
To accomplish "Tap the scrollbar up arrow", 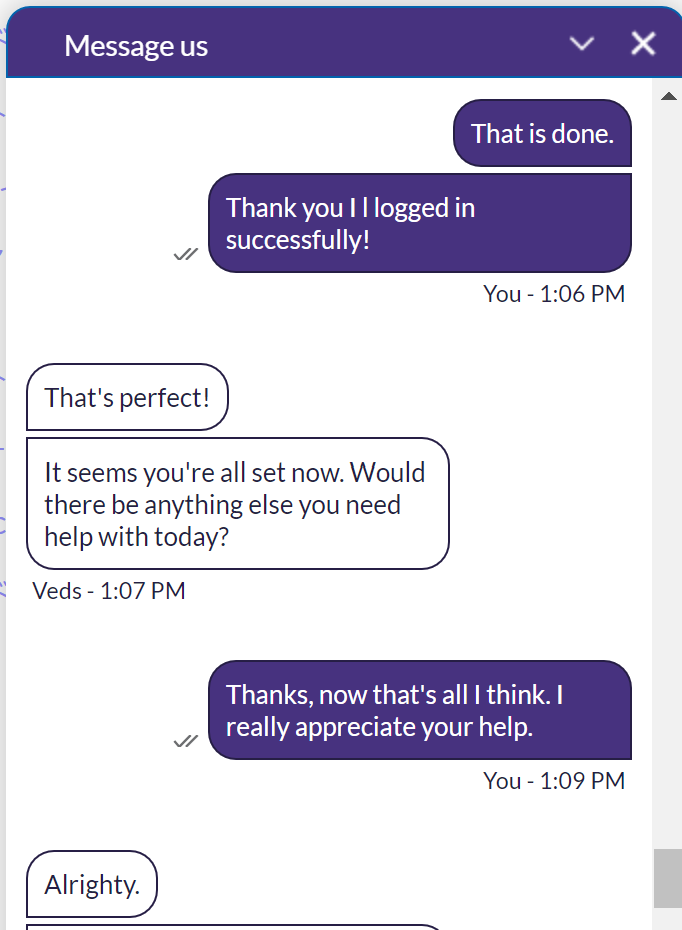I will point(667,96).
